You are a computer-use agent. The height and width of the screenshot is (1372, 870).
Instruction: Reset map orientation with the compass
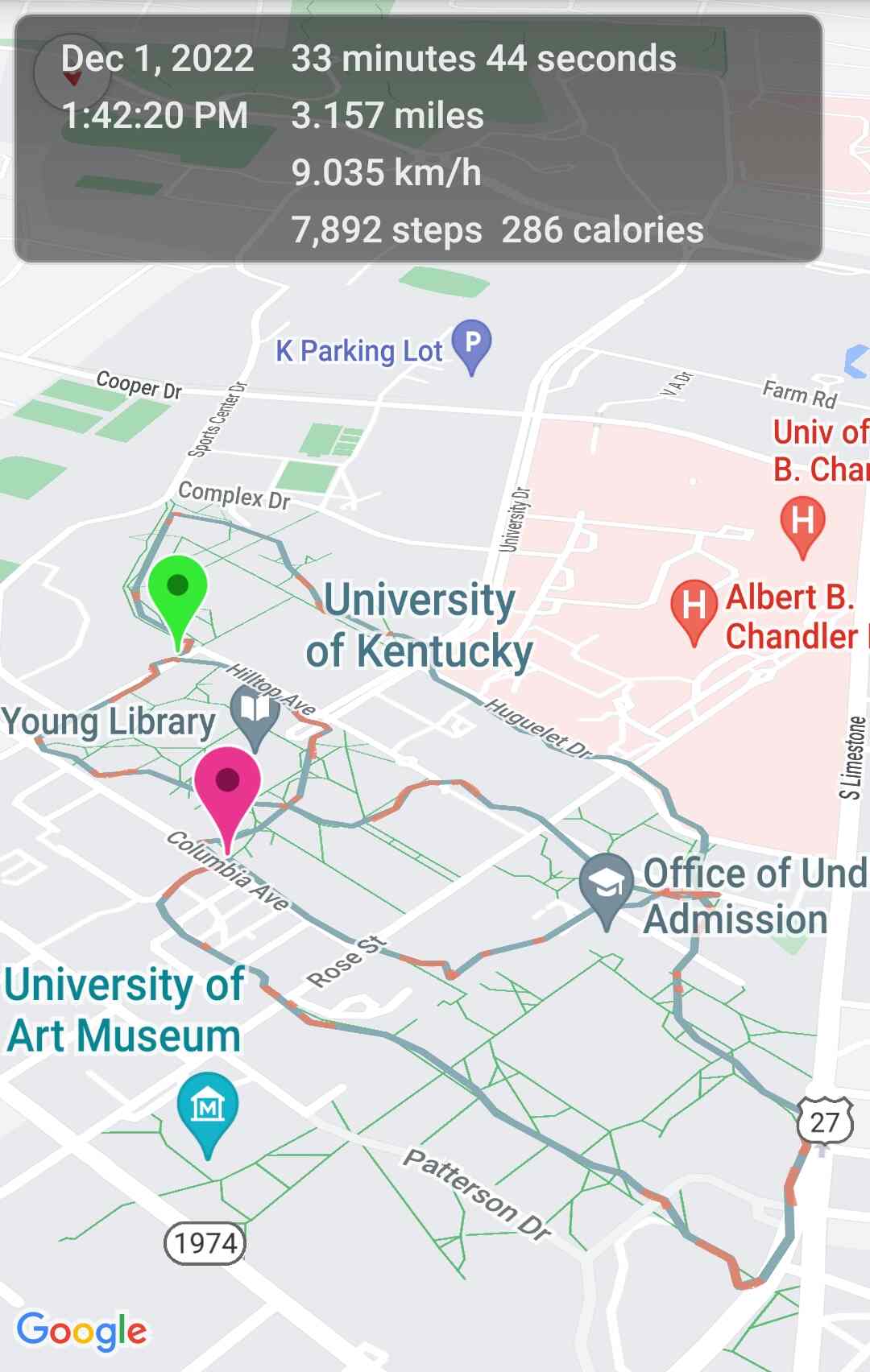click(x=72, y=73)
